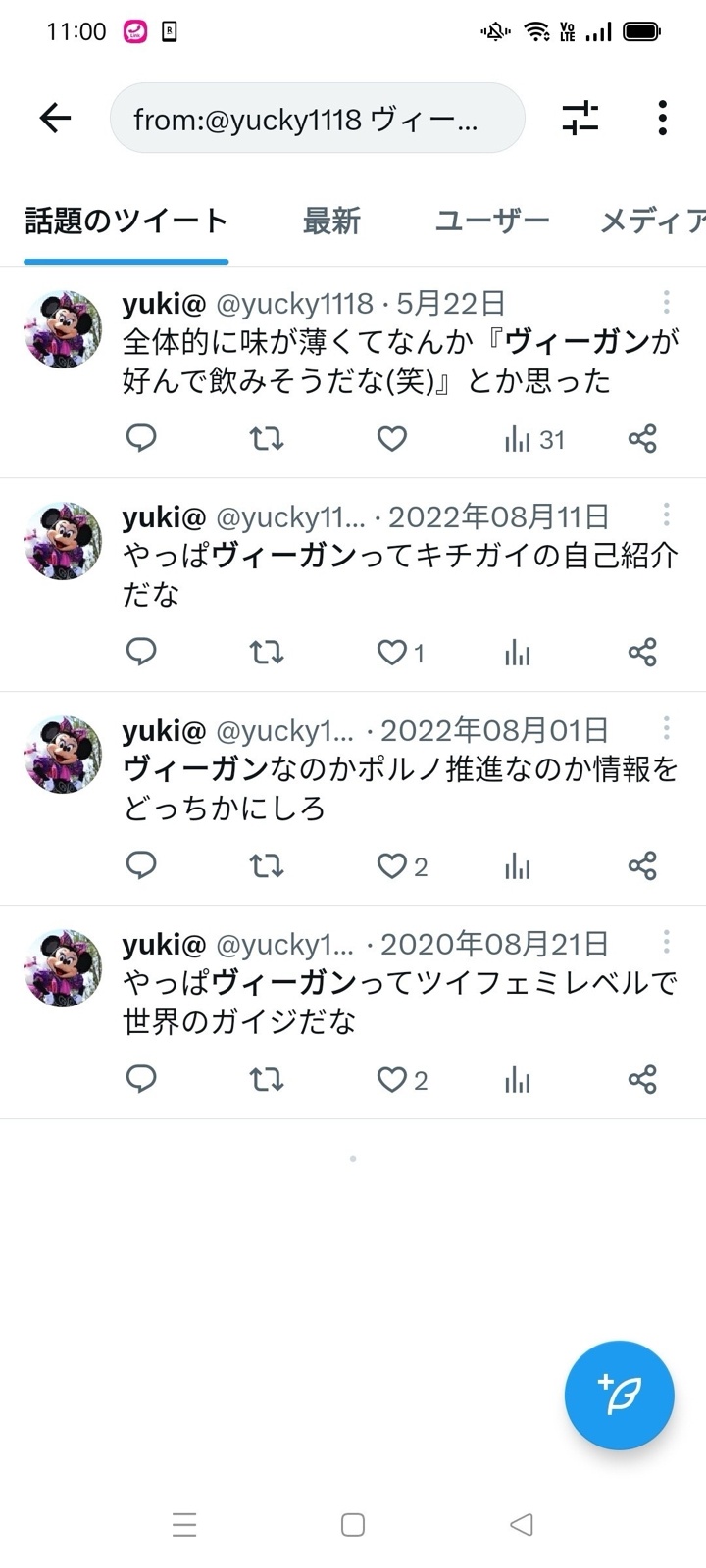Image resolution: width=706 pixels, height=1568 pixels.
Task: Go back using the arrow icon
Action: point(56,119)
